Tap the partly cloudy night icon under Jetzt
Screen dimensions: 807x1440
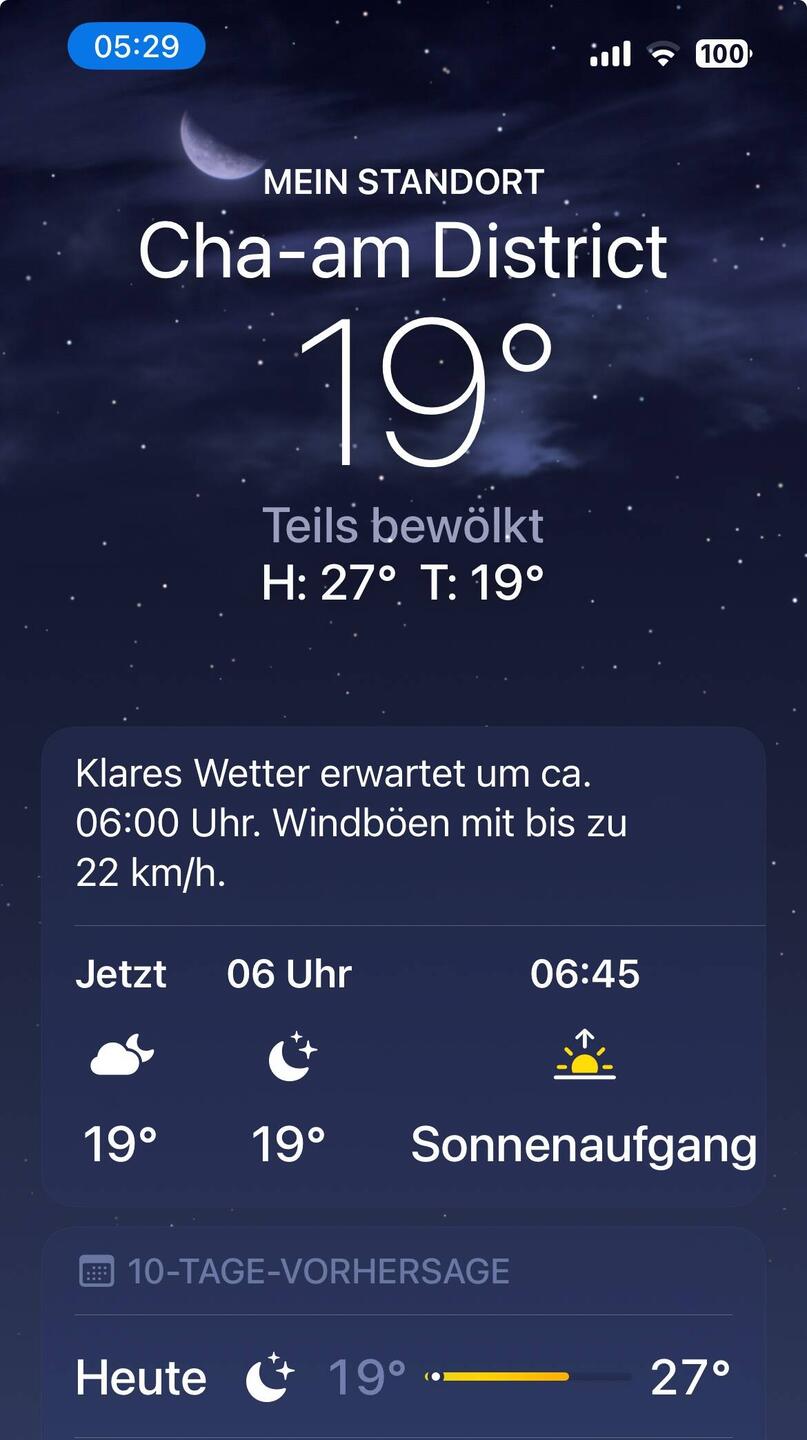(x=119, y=1057)
